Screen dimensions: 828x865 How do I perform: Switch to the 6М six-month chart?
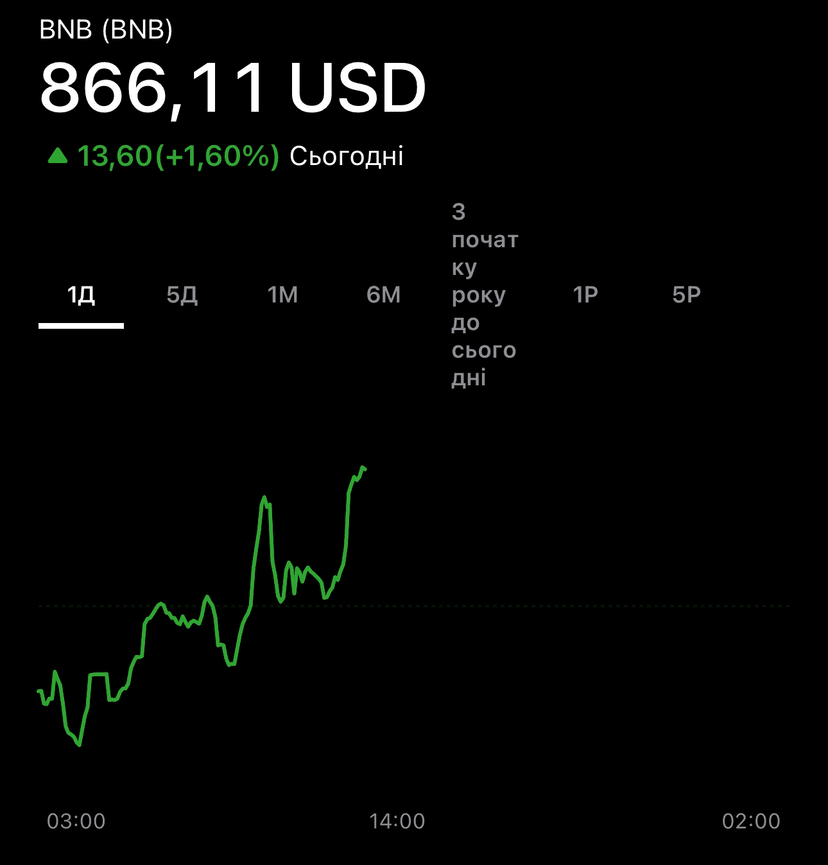[384, 295]
